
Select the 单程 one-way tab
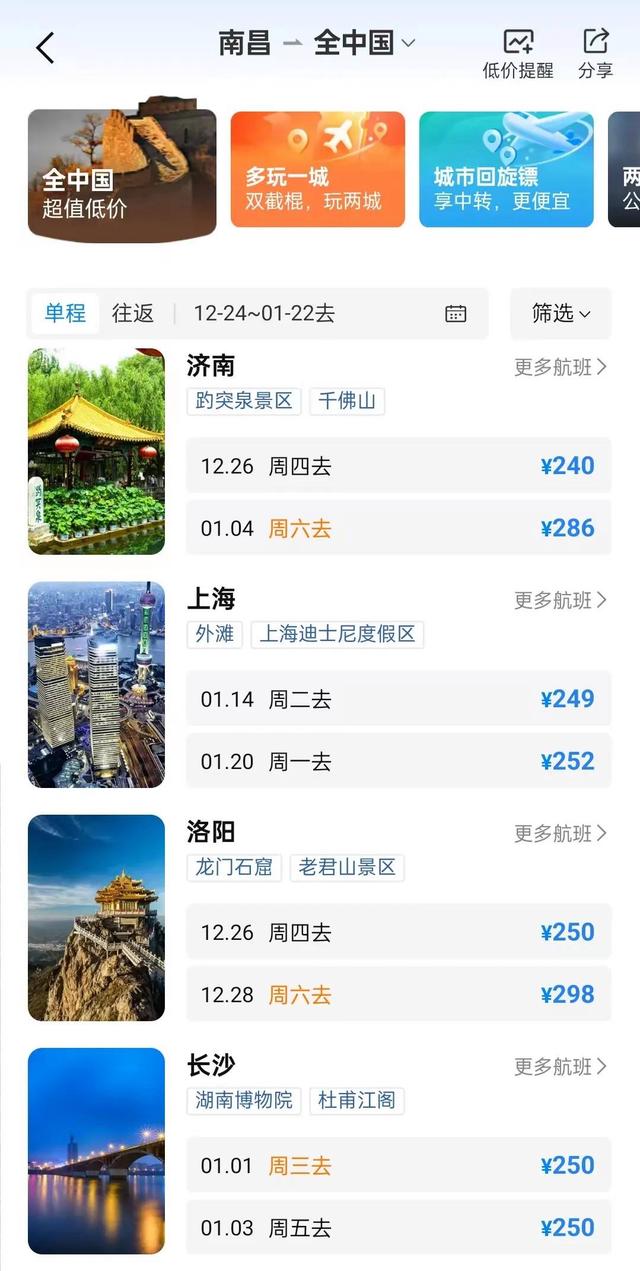65,313
